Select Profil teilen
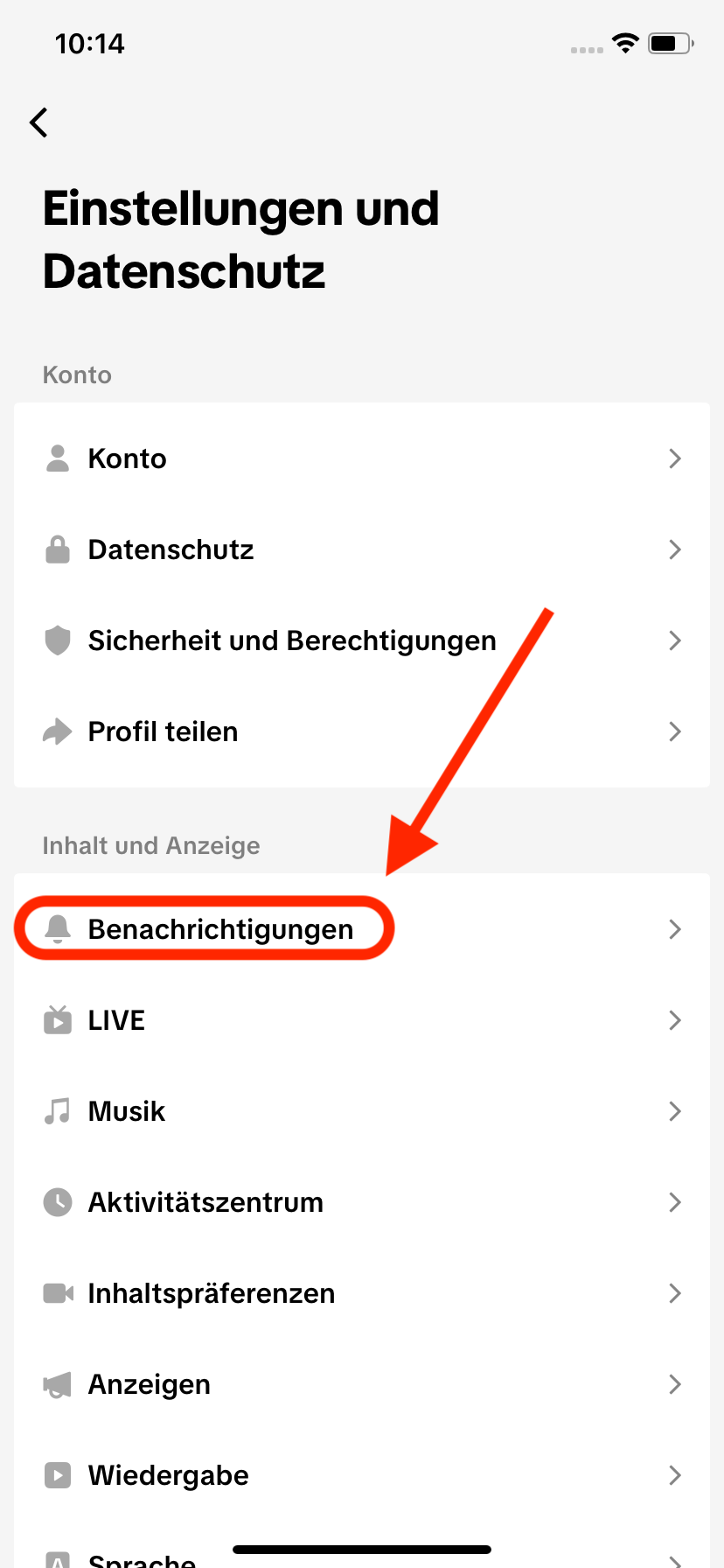The width and height of the screenshot is (724, 1568). coord(362,731)
